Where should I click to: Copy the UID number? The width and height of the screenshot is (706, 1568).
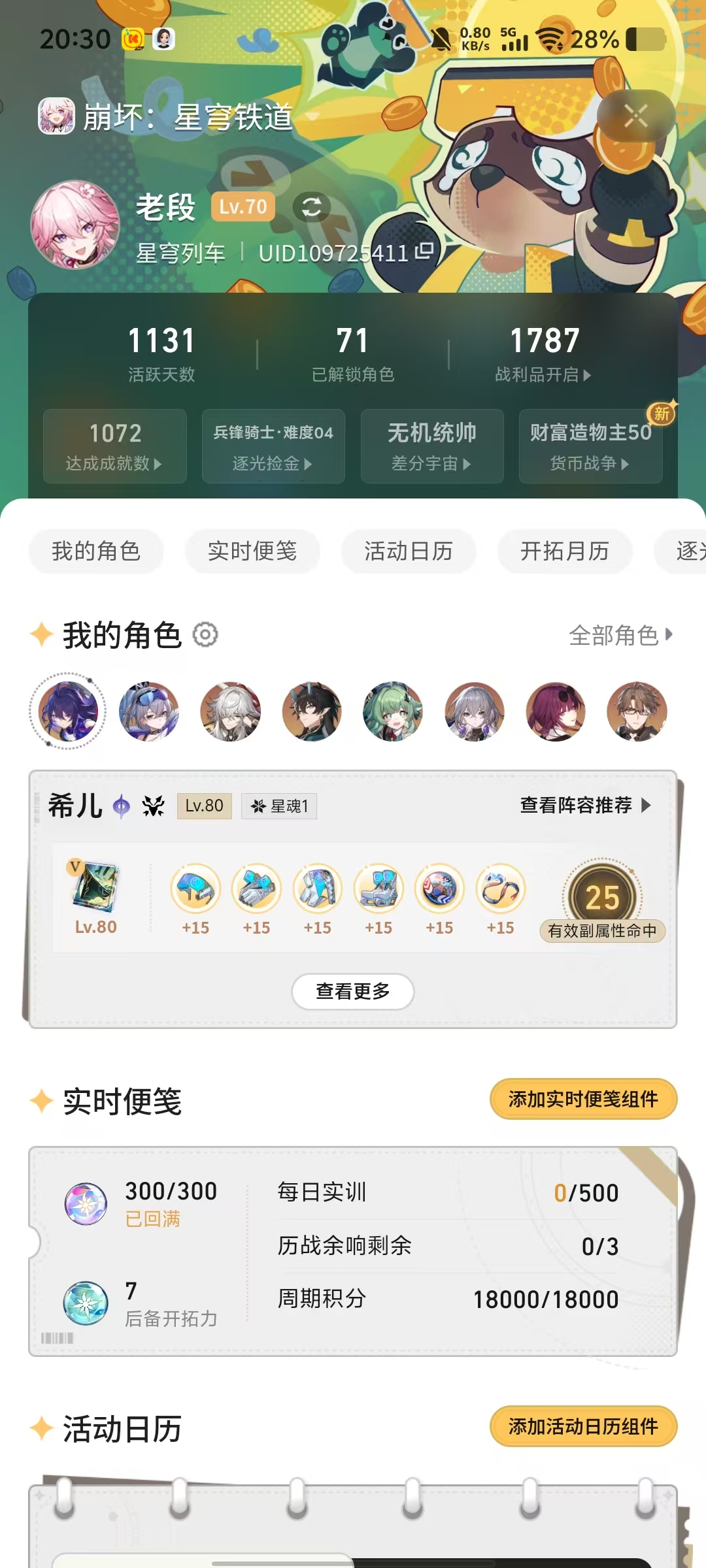424,252
